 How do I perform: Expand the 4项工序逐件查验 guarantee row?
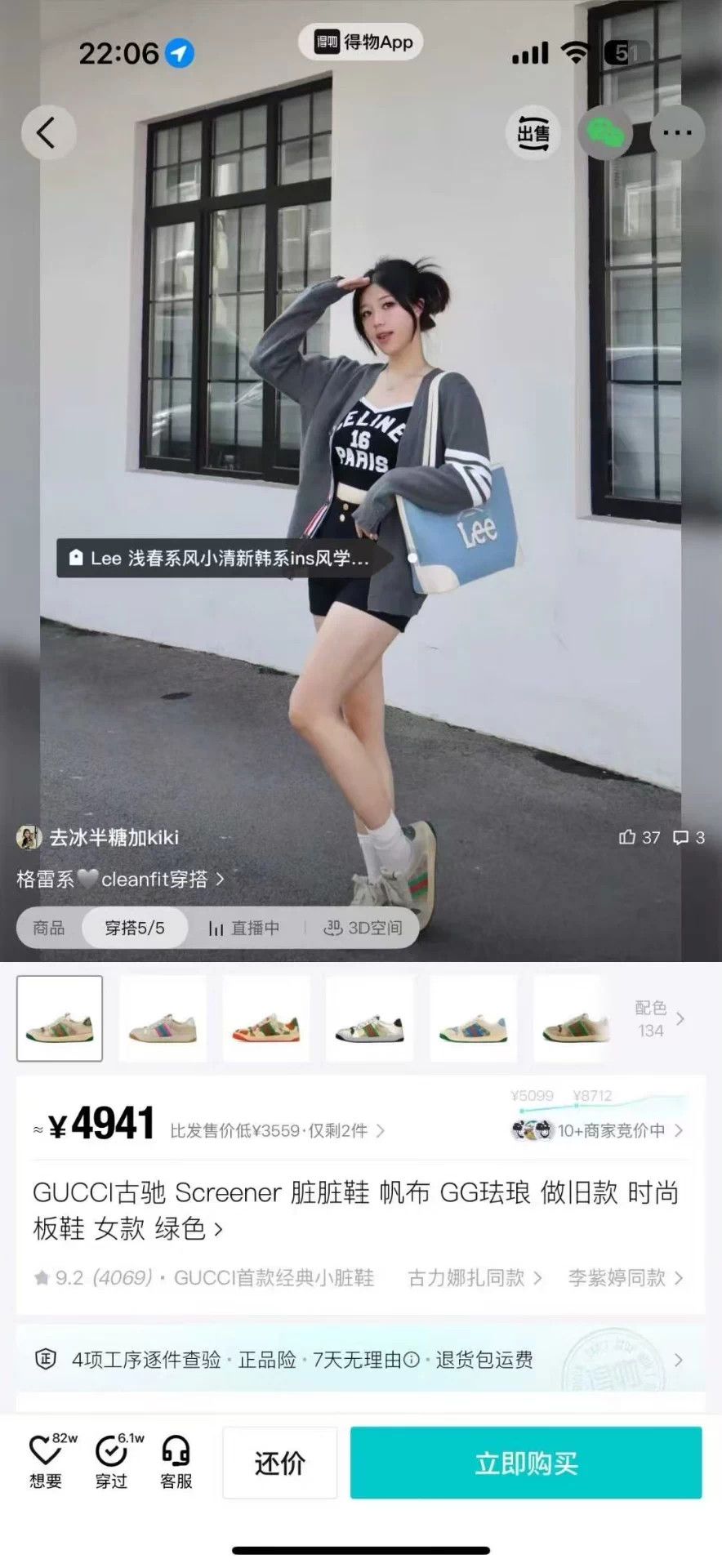click(360, 1359)
